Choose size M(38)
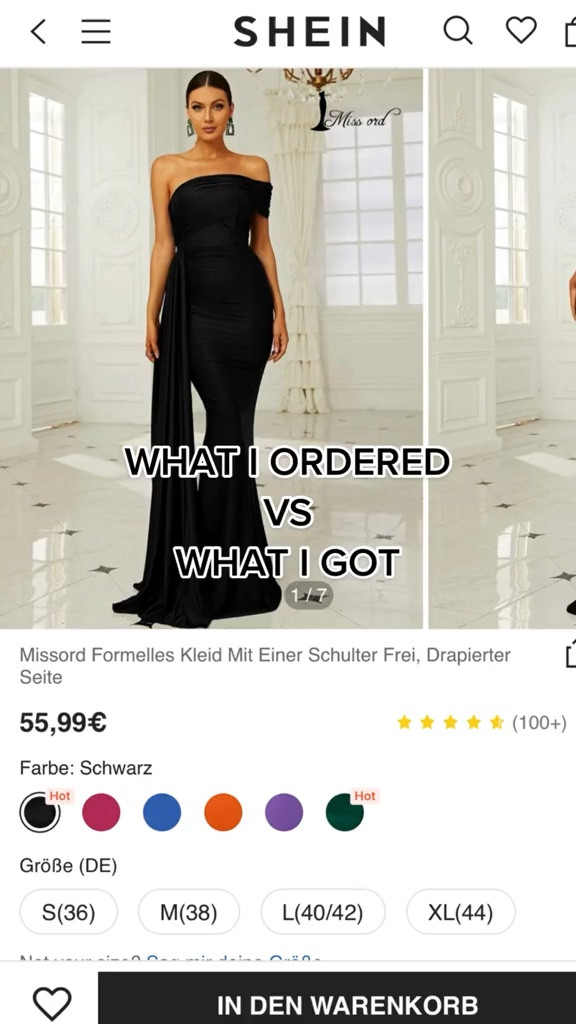This screenshot has height=1024, width=576. pyautogui.click(x=189, y=912)
